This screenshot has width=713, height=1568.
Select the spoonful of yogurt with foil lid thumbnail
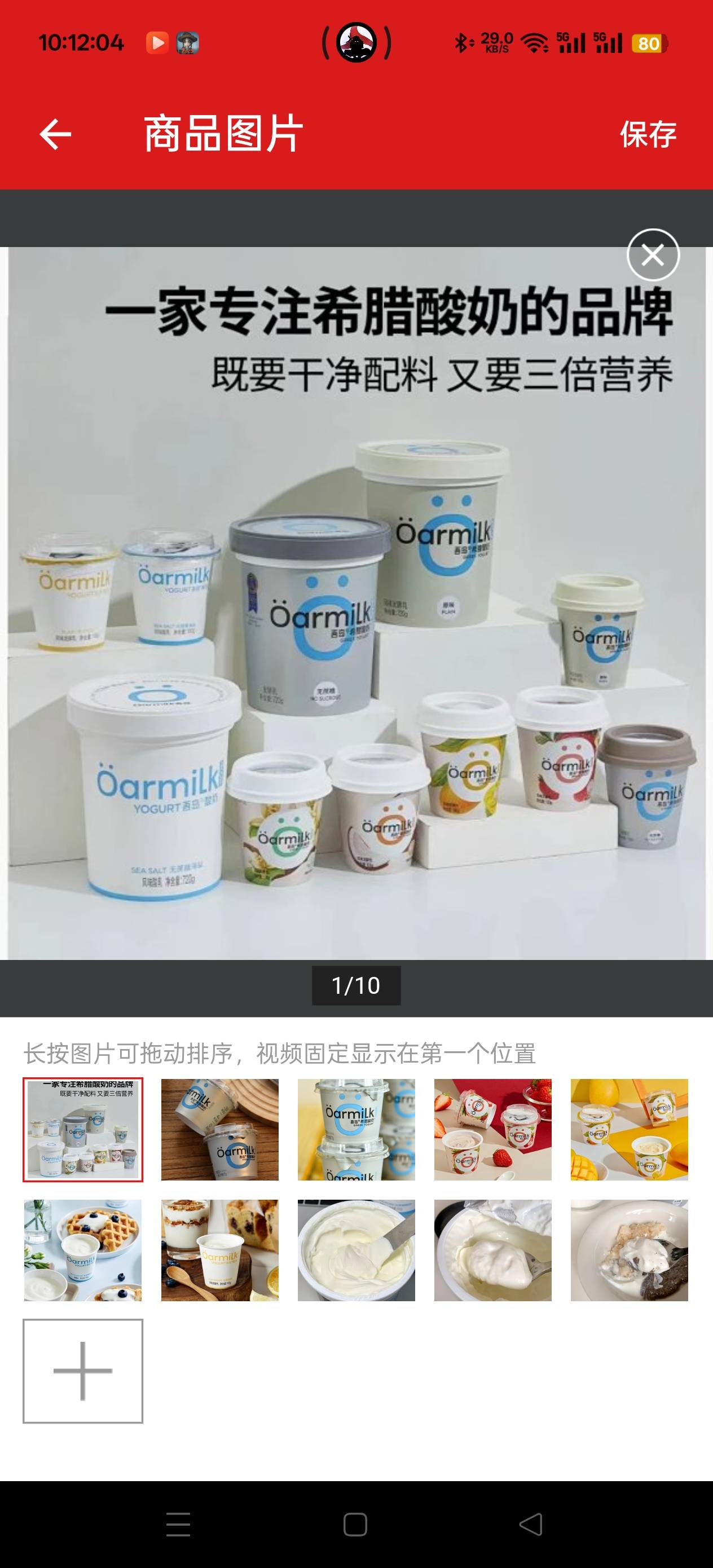click(x=492, y=1250)
